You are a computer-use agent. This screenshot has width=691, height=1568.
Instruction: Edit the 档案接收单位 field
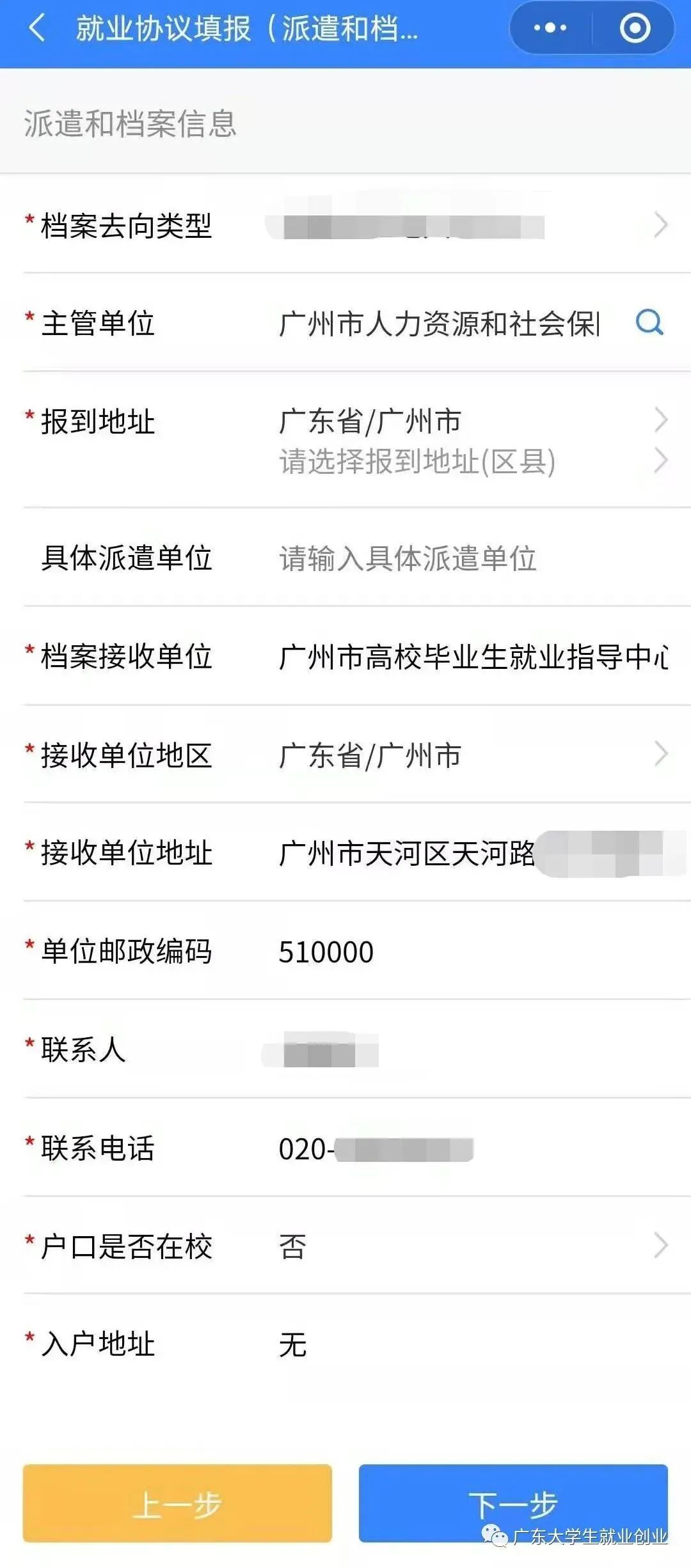(472, 657)
